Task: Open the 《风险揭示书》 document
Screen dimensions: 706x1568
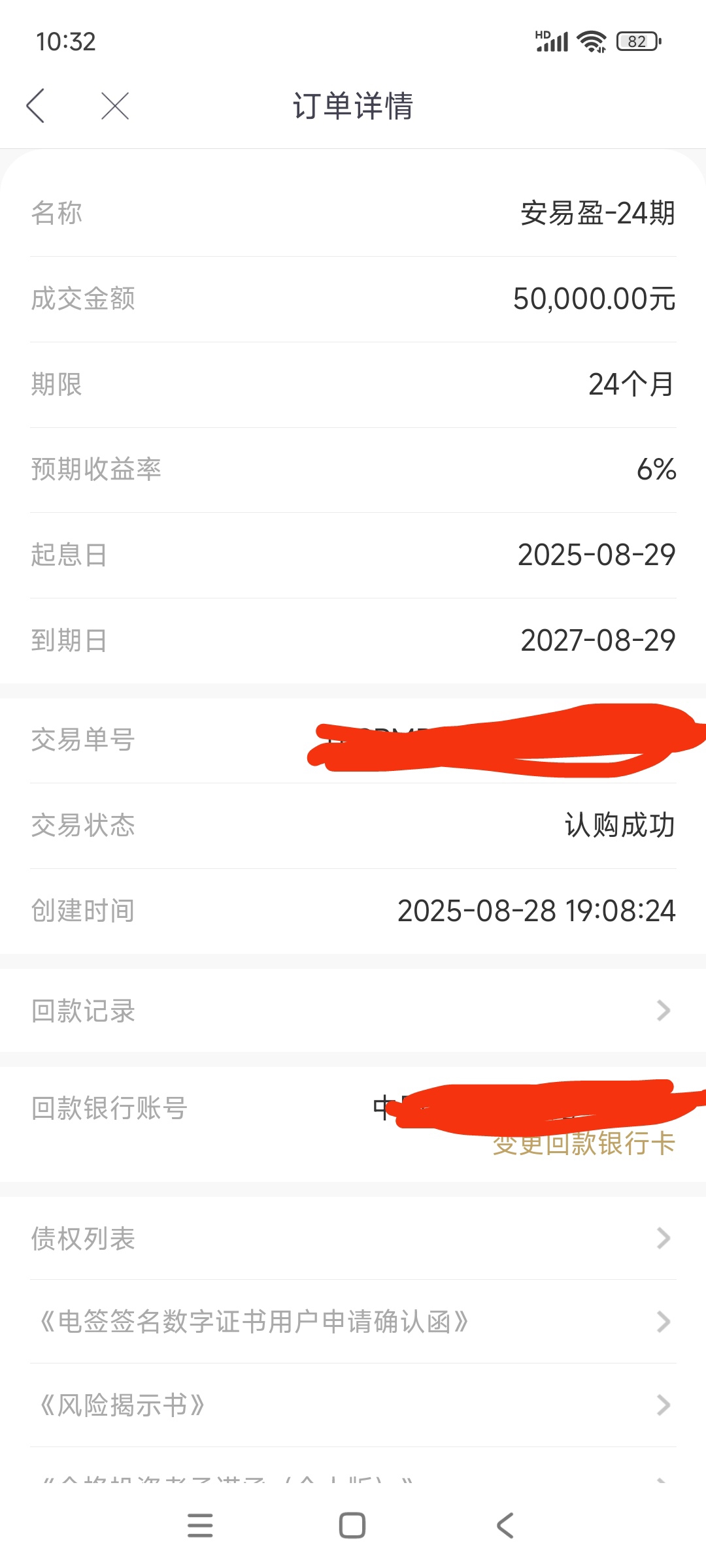Action: [x=353, y=1405]
